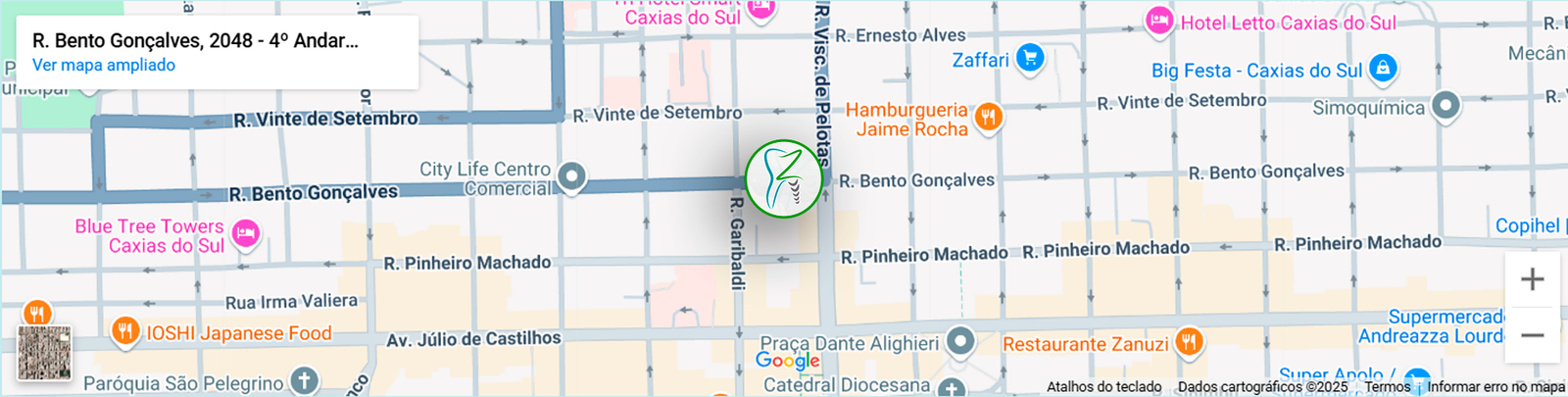Switch to satellite view thumbnail
Image resolution: width=1568 pixels, height=397 pixels.
(44, 353)
